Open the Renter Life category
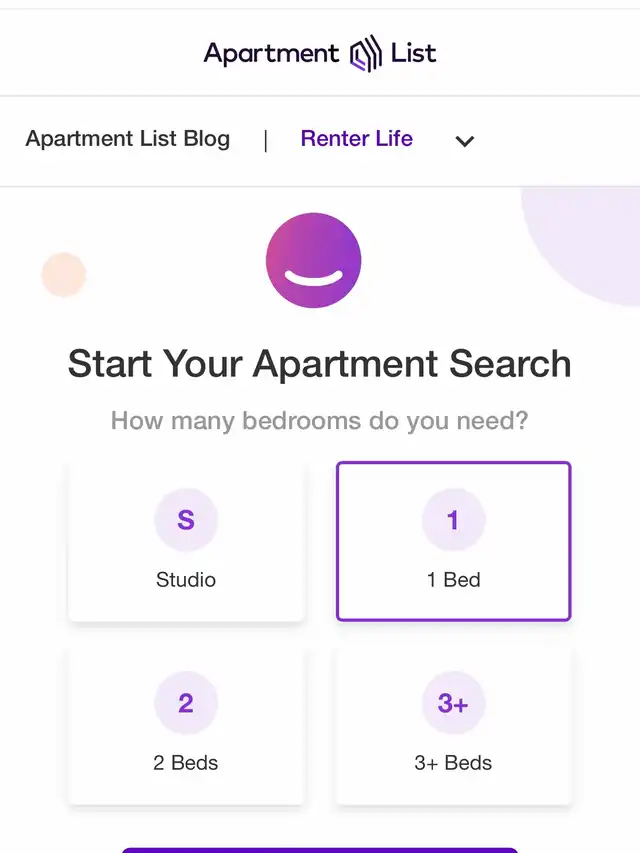Viewport: 640px width, 853px height. [x=356, y=139]
